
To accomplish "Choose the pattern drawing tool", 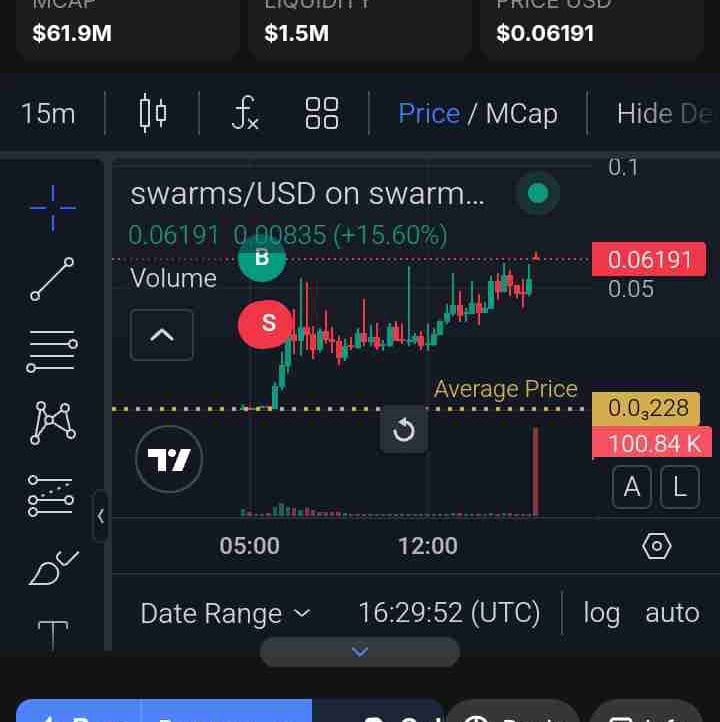I will pyautogui.click(x=52, y=422).
